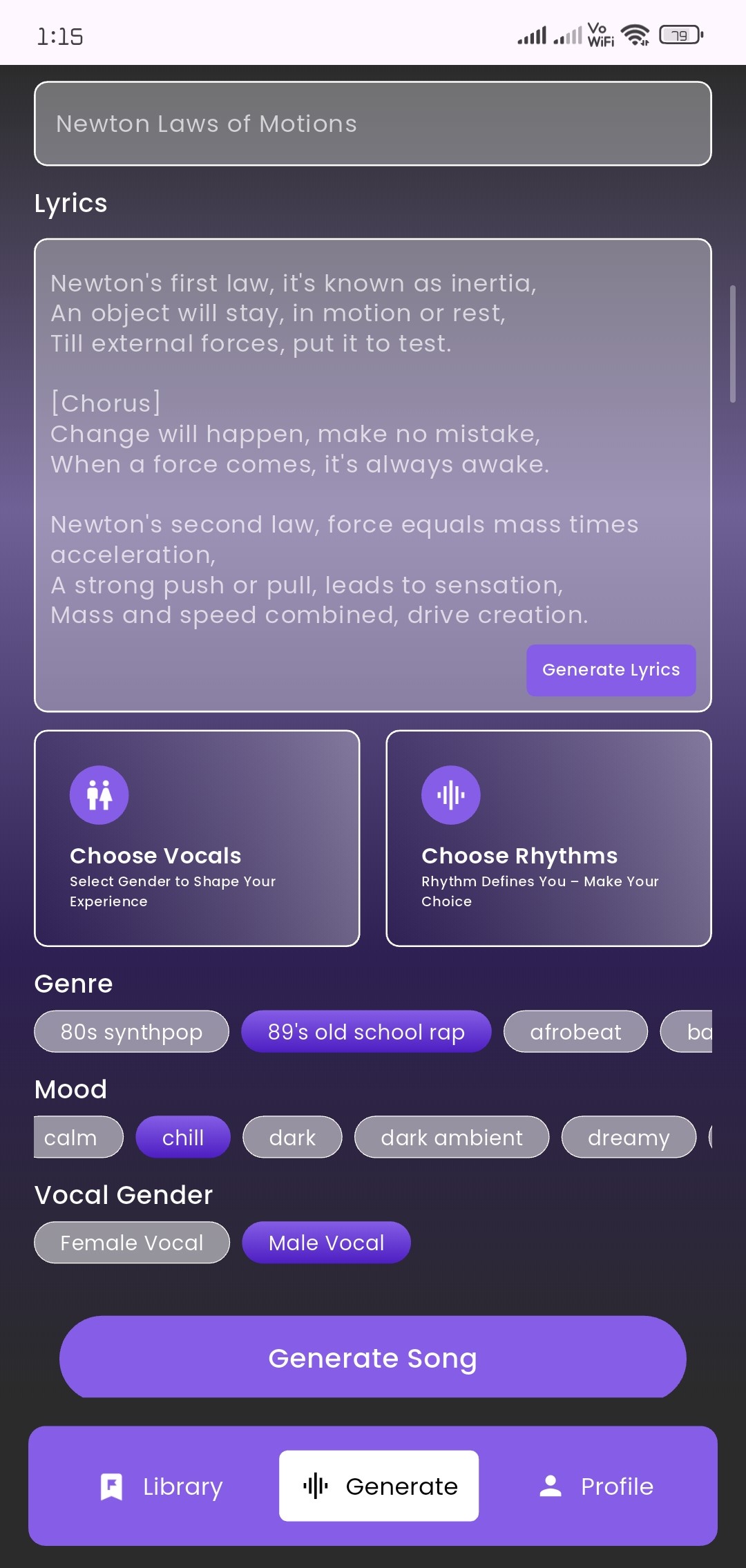
Task: Select the 80s synthpop genre
Action: [131, 1032]
